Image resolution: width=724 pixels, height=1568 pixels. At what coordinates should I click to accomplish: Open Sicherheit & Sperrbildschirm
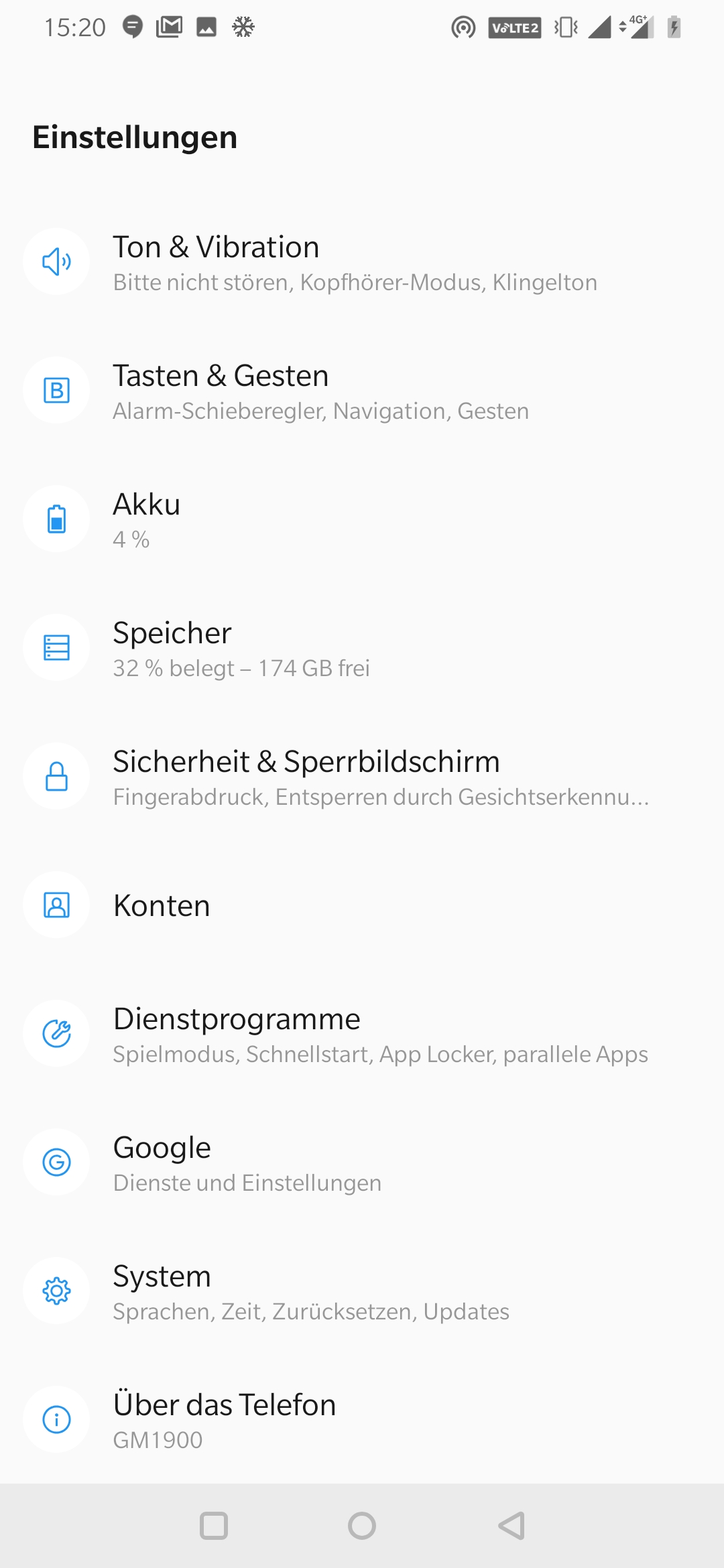coord(362,777)
